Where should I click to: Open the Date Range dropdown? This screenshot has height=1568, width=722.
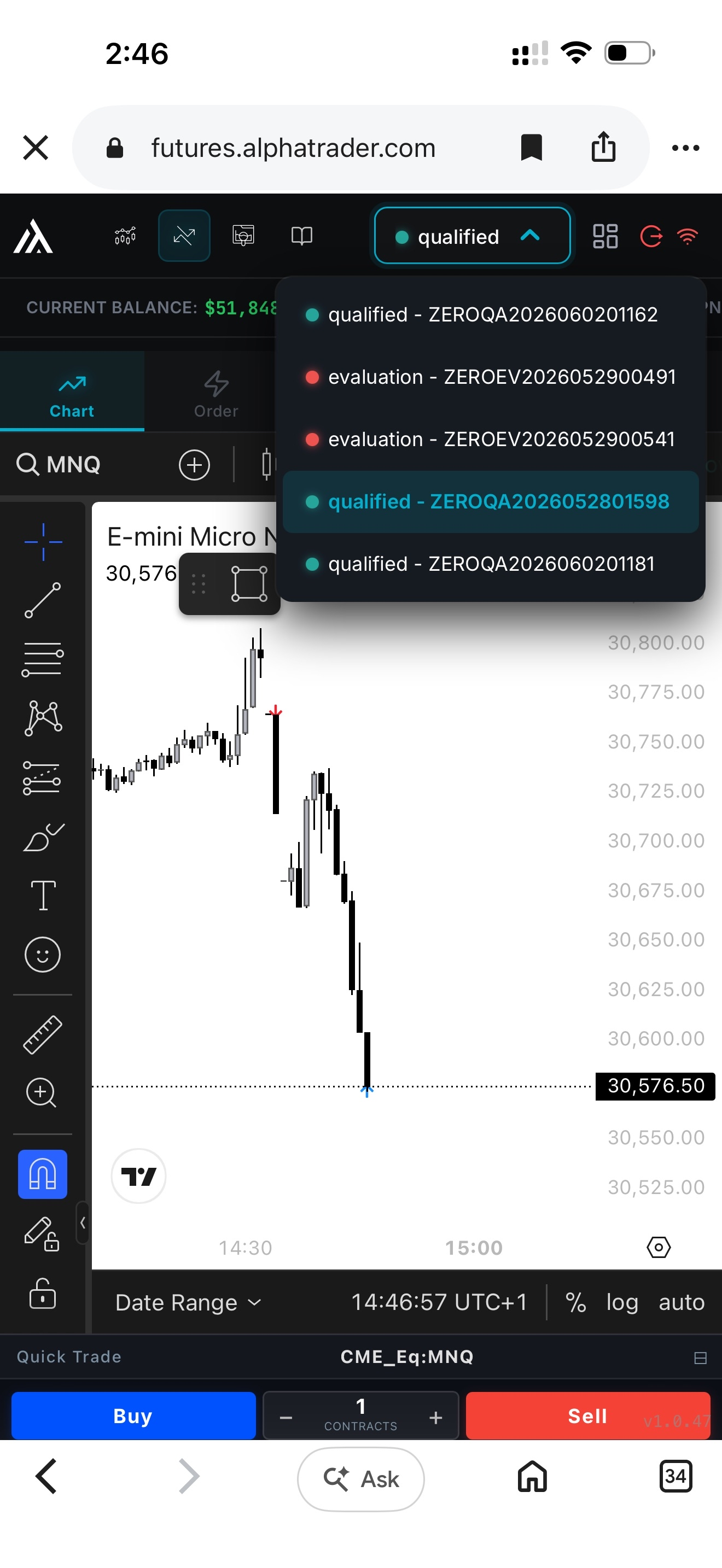tap(188, 1303)
